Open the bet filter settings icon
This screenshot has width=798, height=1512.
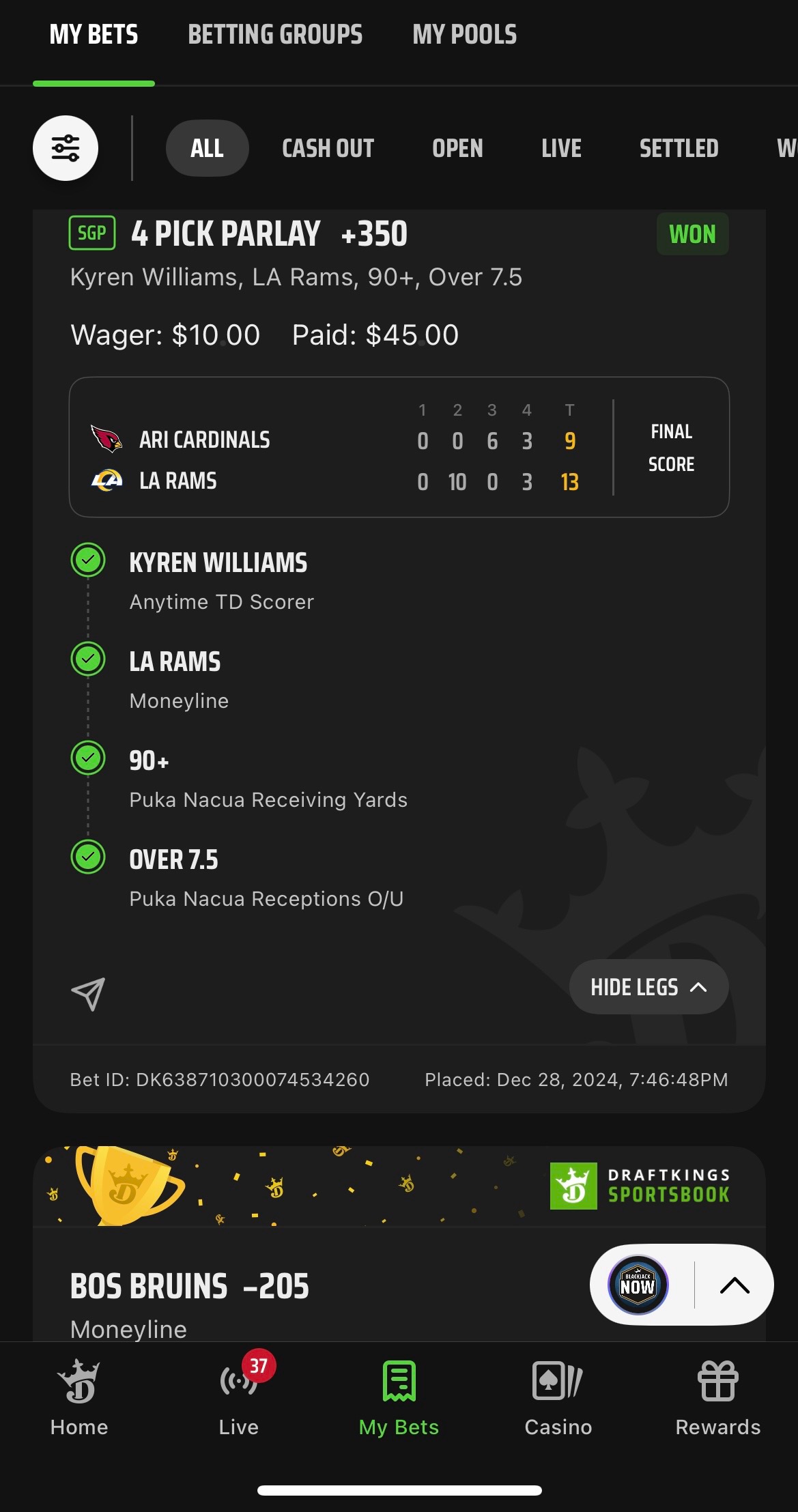tap(66, 148)
